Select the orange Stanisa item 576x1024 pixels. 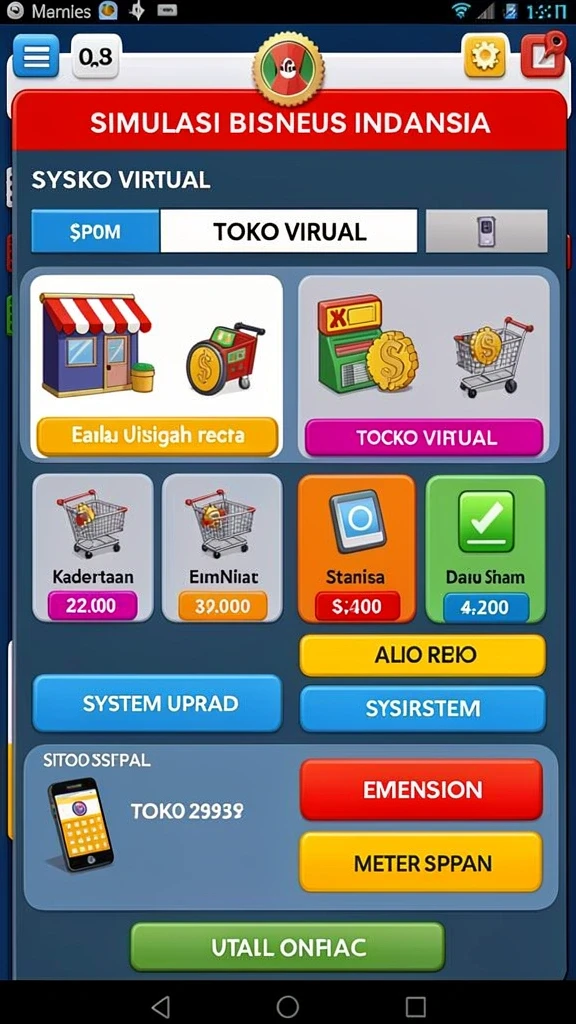click(357, 549)
